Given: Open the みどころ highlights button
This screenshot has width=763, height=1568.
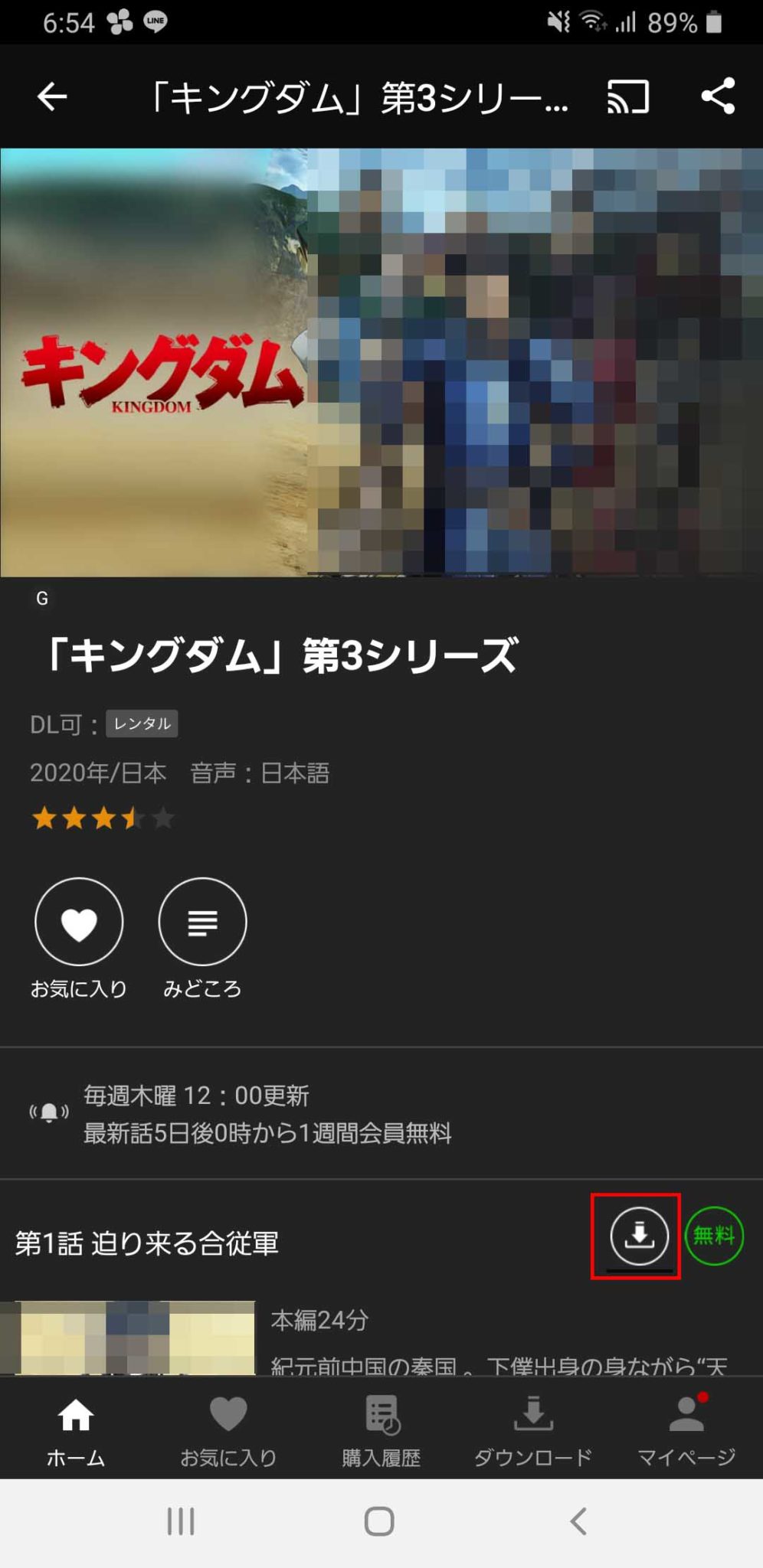Looking at the screenshot, I should coord(202,921).
